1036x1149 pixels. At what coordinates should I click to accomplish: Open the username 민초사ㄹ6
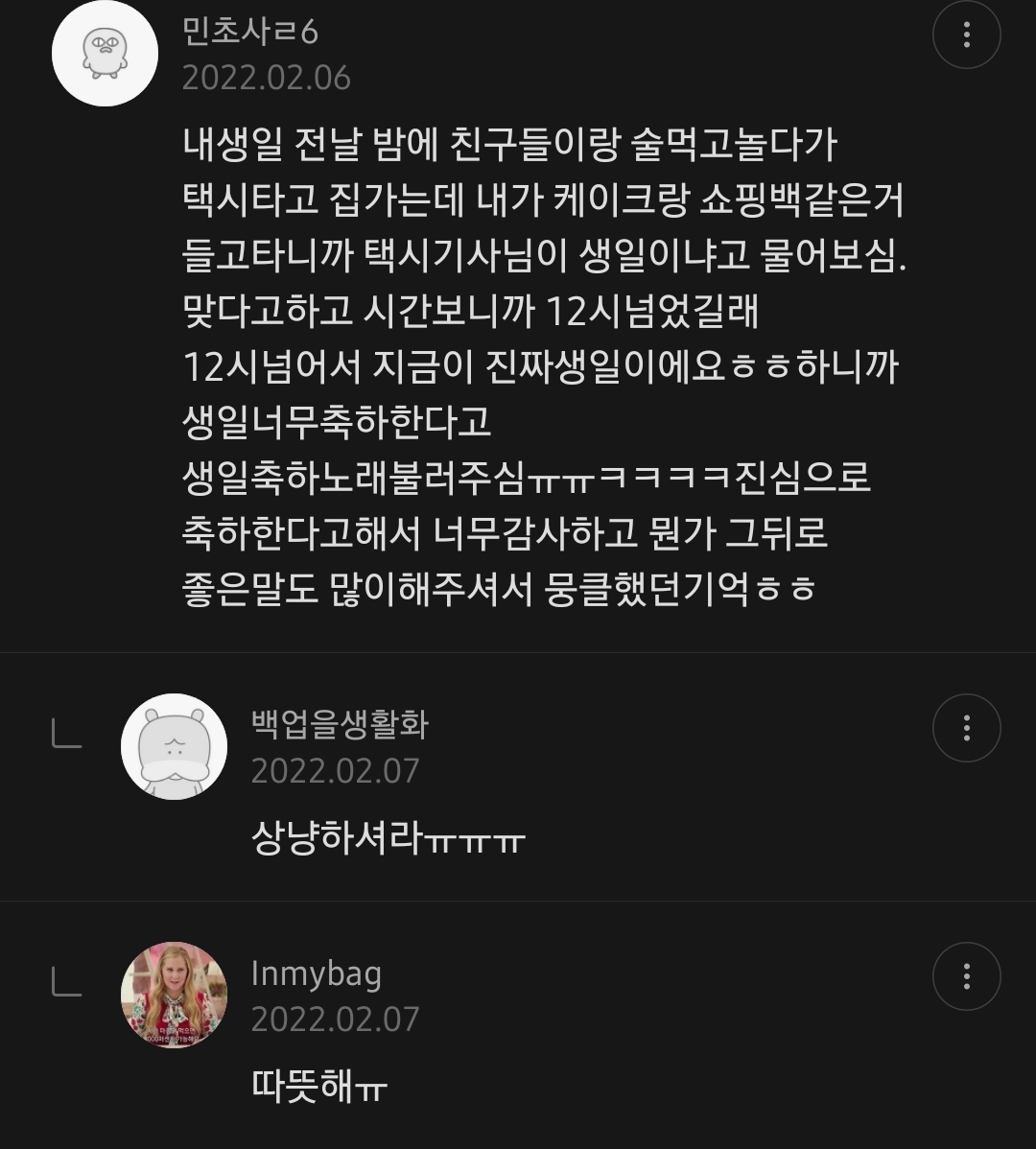pyautogui.click(x=249, y=32)
